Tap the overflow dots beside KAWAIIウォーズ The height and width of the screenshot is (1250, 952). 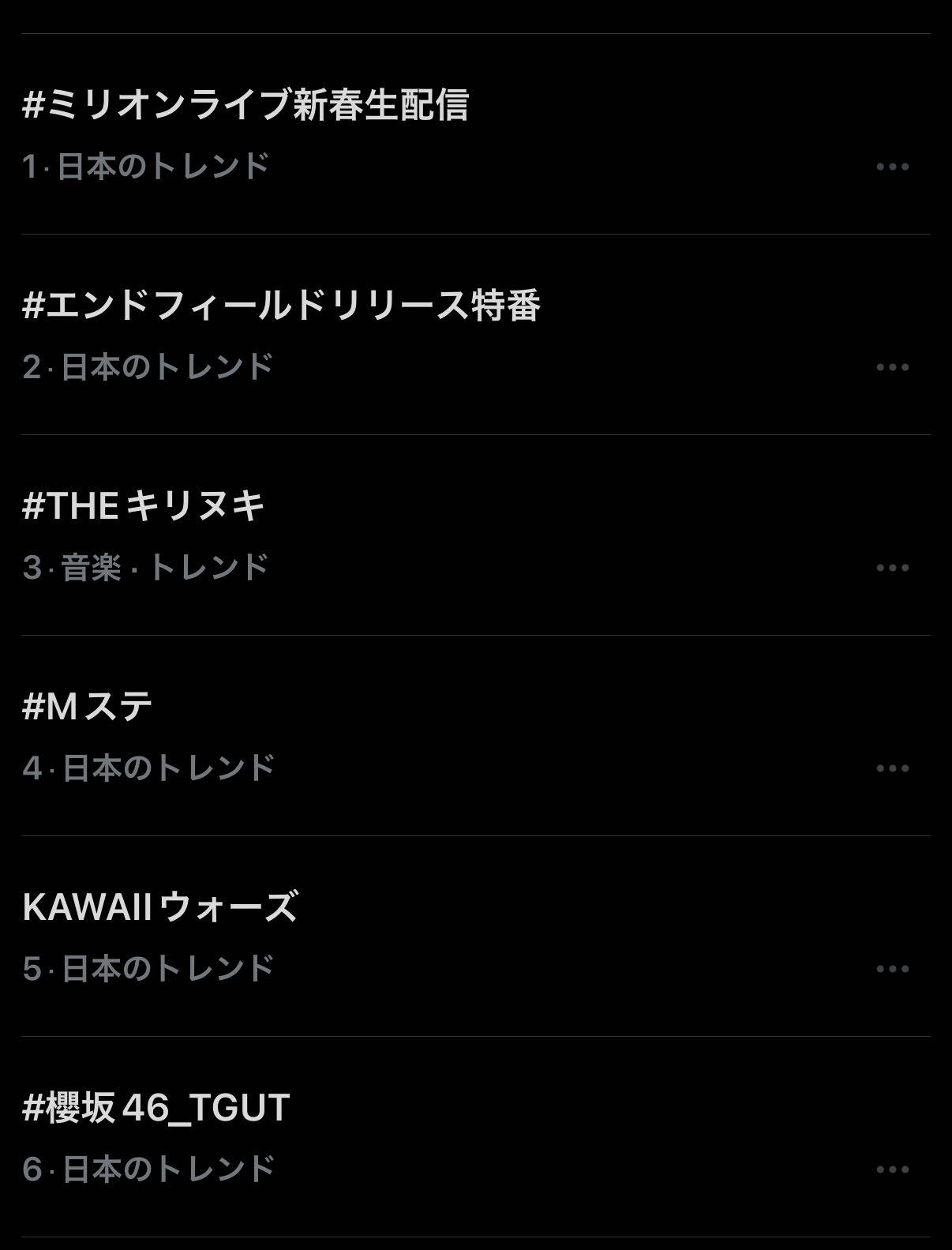click(893, 969)
